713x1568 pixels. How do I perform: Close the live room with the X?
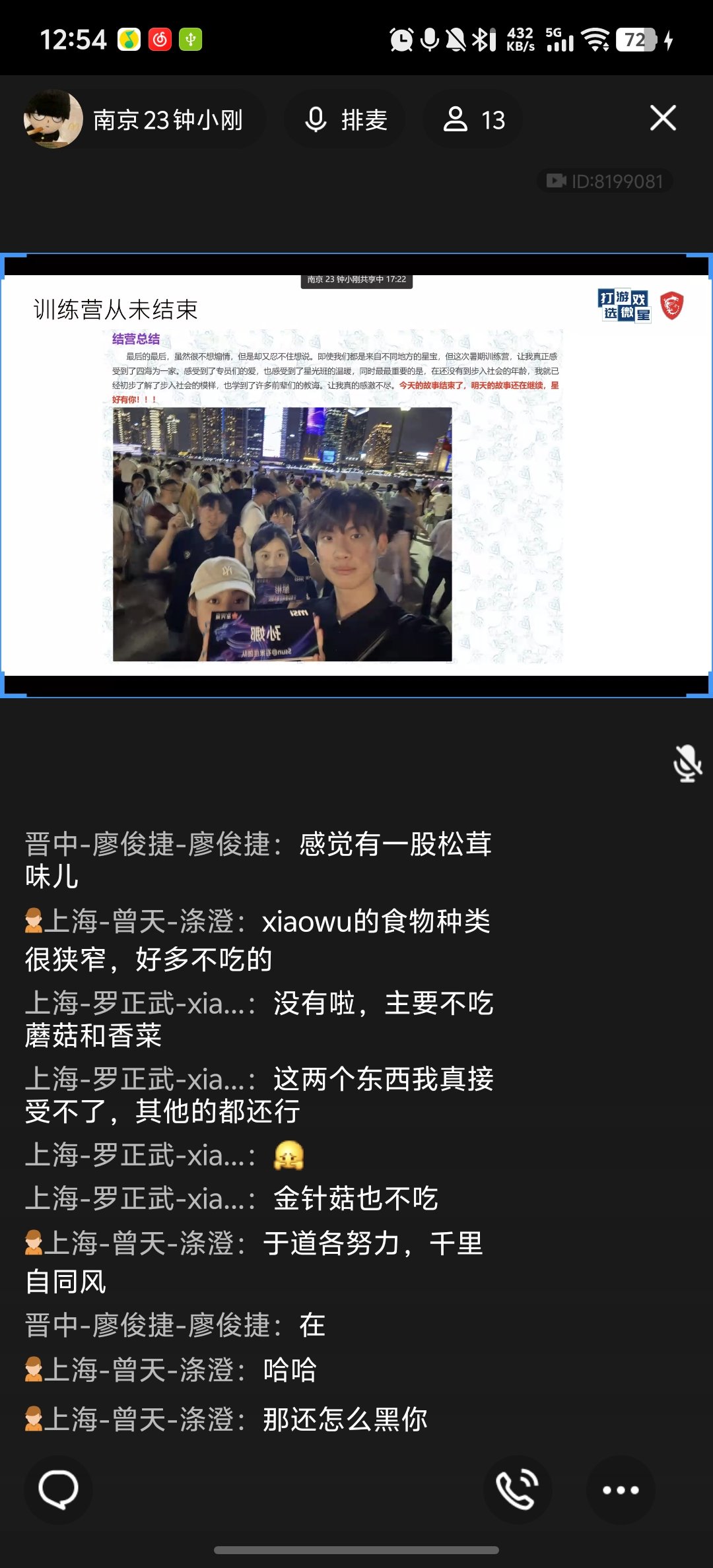pyautogui.click(x=662, y=119)
